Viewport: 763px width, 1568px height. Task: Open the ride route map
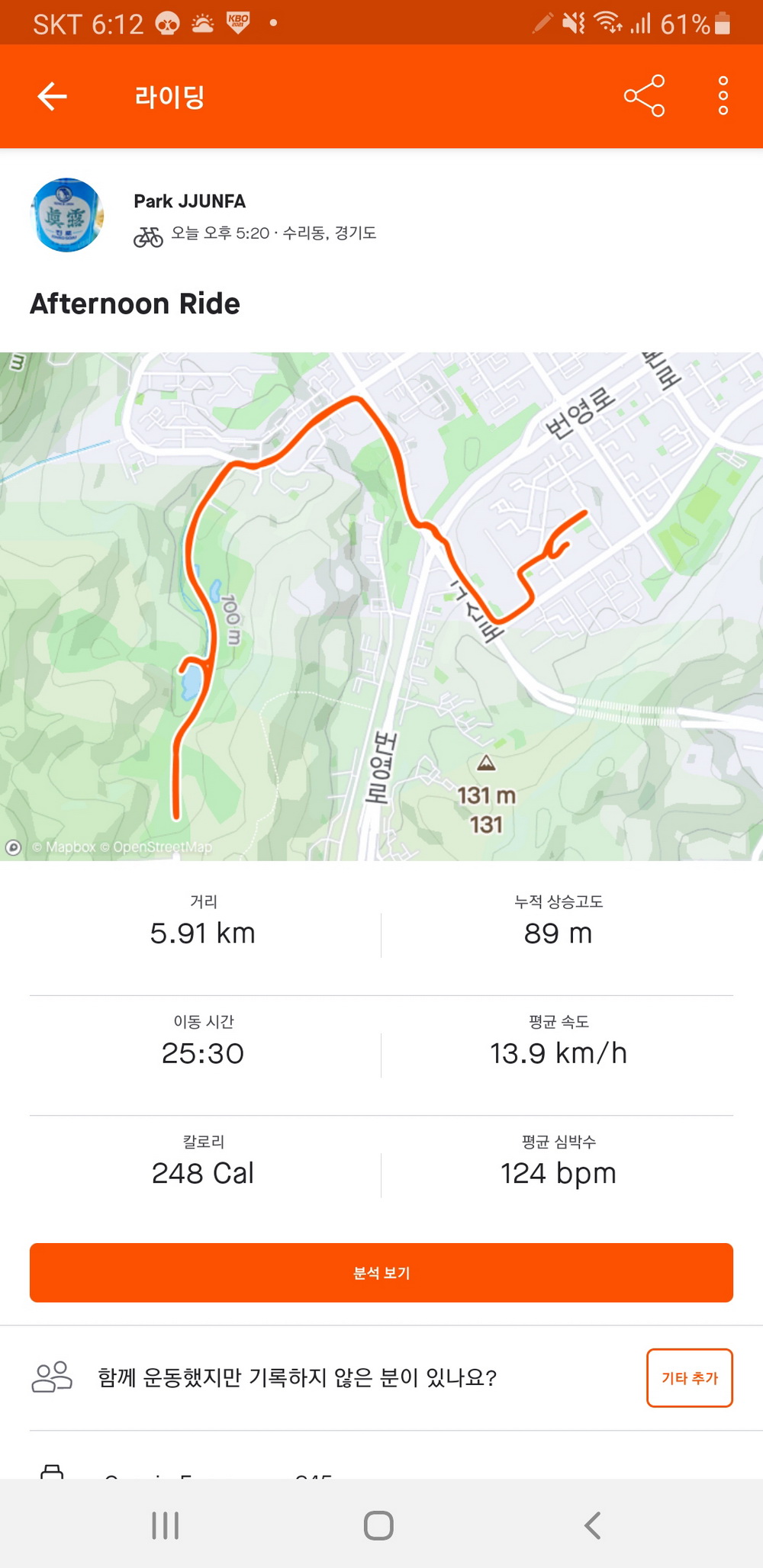381,606
